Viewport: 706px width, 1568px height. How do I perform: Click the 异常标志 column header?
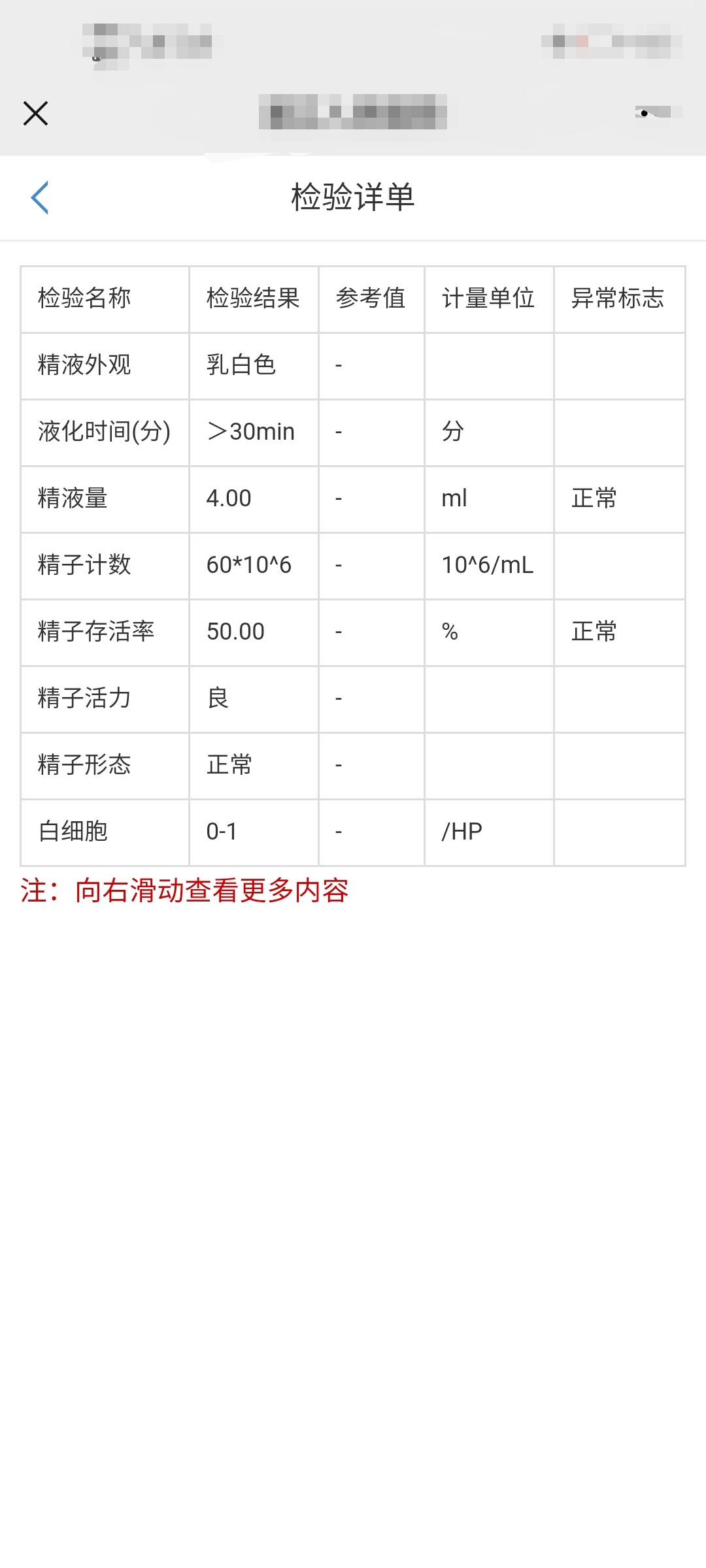click(617, 299)
